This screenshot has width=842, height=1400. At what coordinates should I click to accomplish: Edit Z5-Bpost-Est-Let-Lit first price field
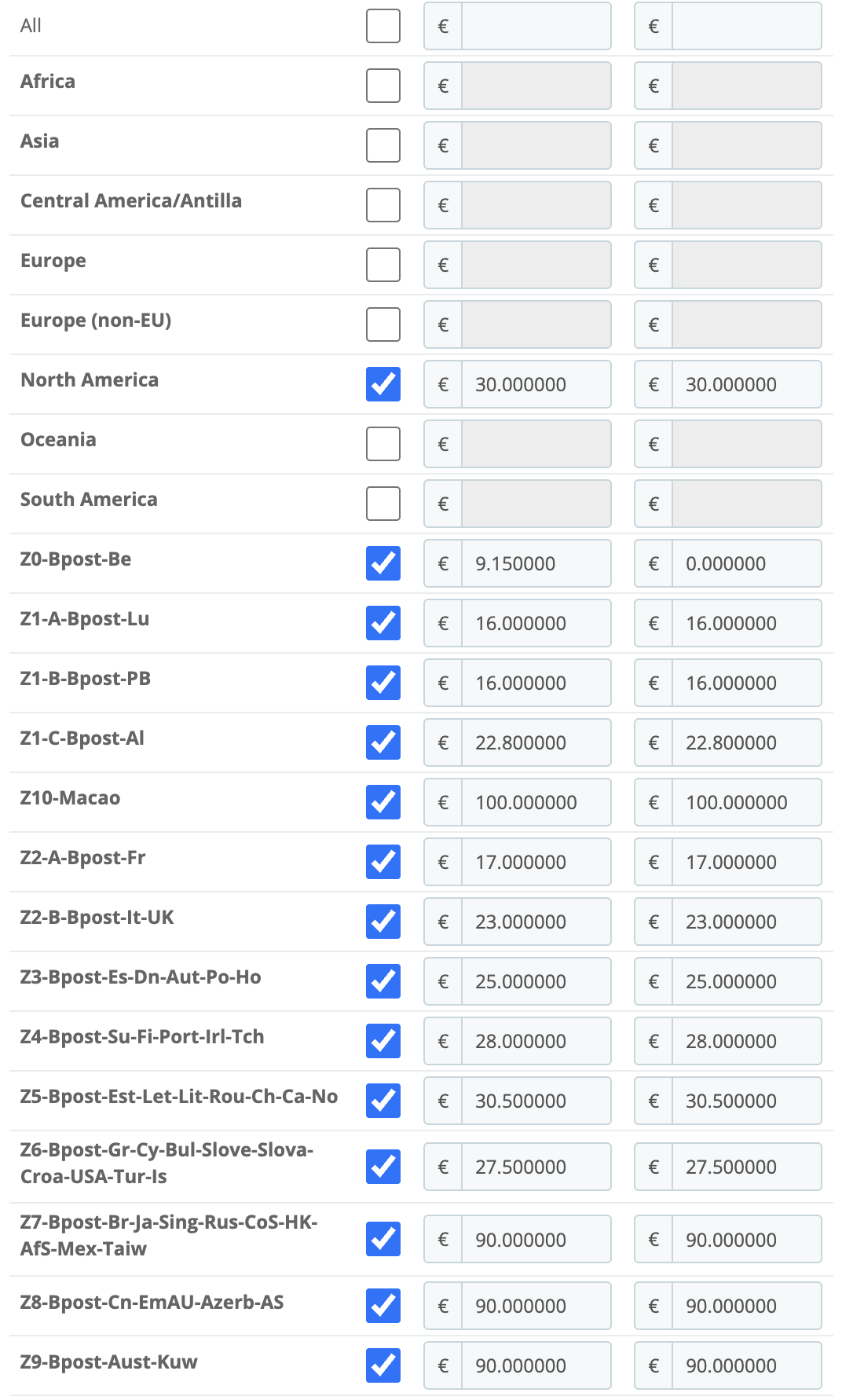536,1101
